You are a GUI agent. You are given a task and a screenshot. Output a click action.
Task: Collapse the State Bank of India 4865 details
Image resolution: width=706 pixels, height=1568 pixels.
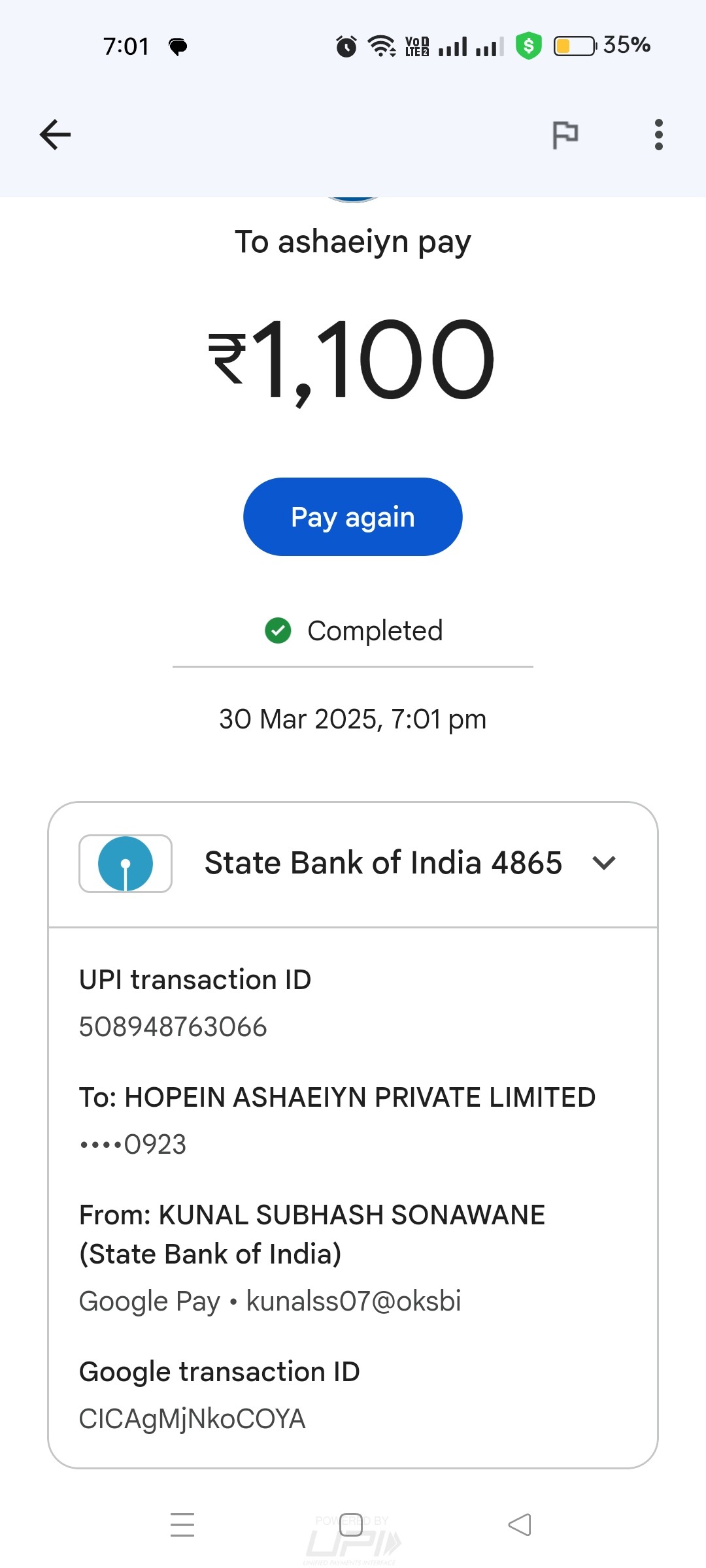(603, 863)
